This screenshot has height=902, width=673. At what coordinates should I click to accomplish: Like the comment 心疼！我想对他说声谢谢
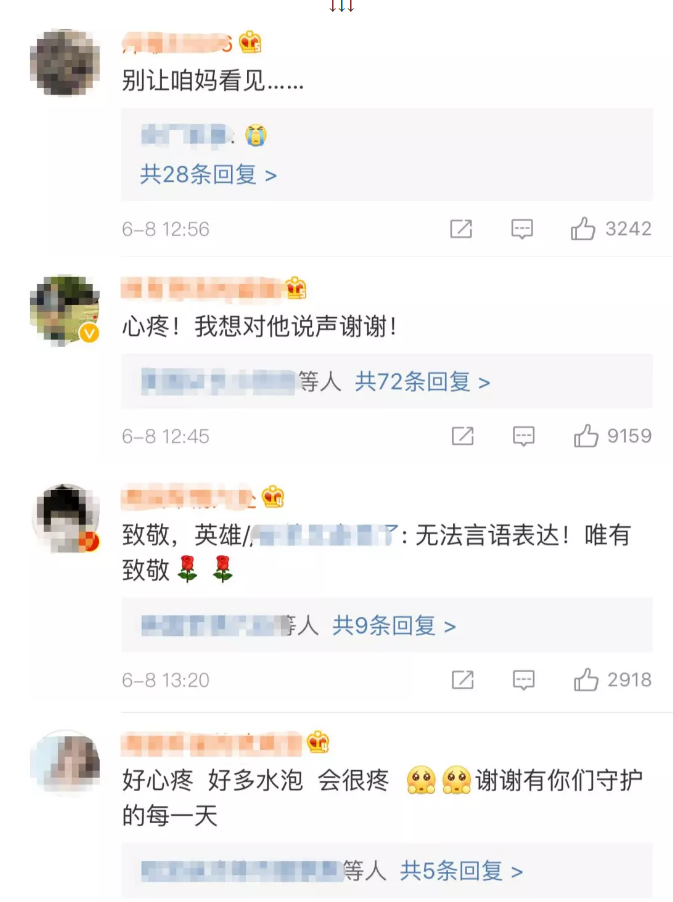(586, 436)
